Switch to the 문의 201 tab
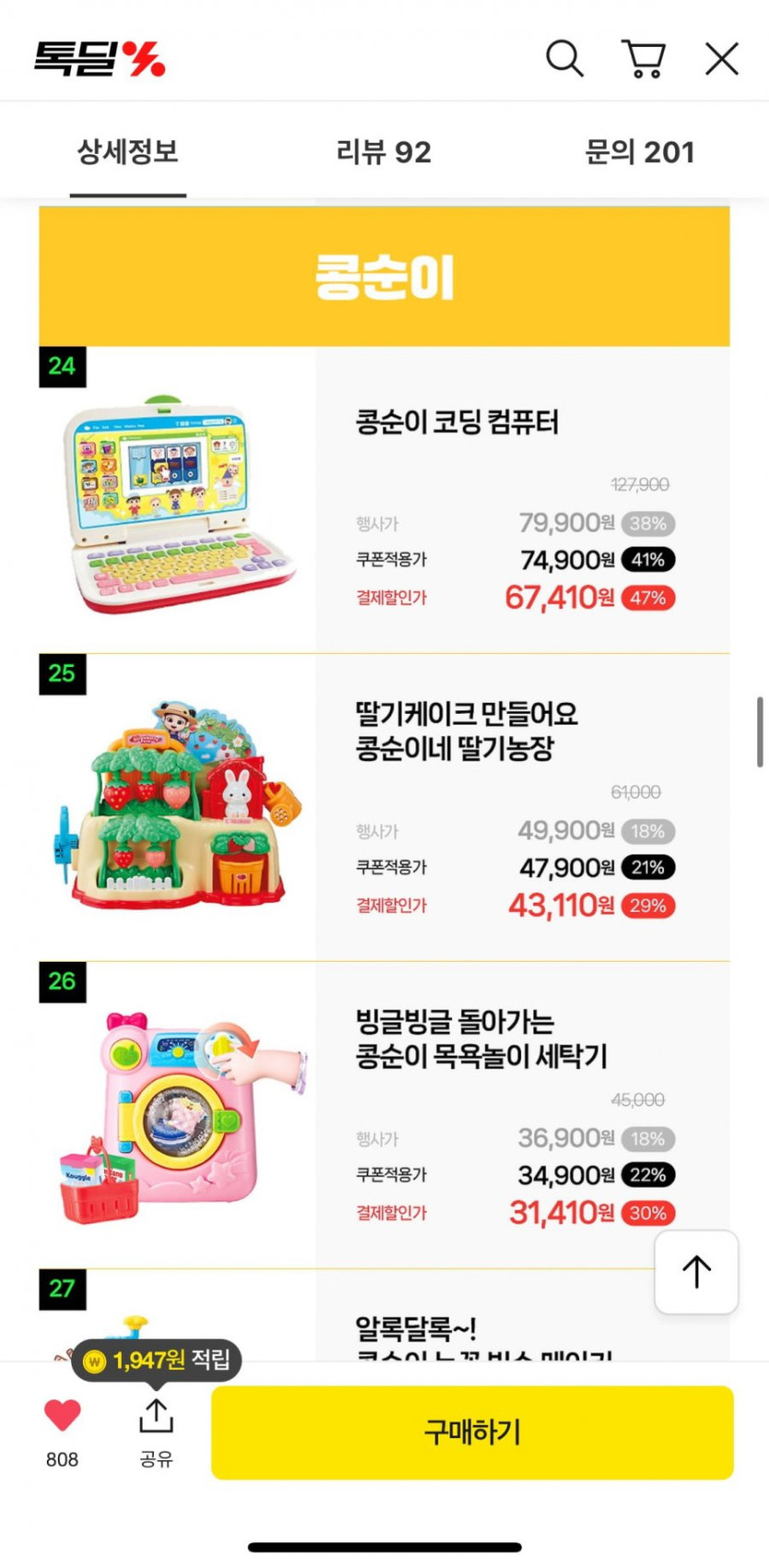Image resolution: width=769 pixels, height=1568 pixels. point(640,152)
